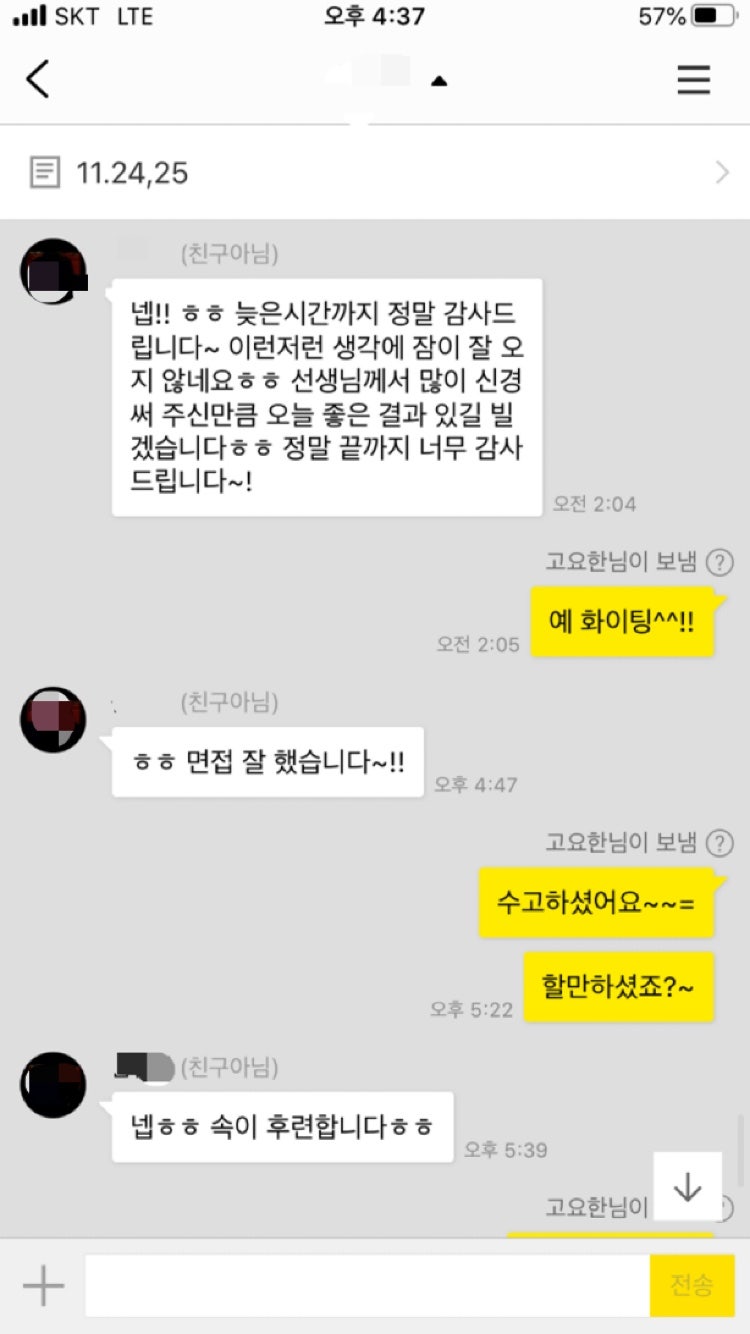The image size is (750, 1334).
Task: Open help icon above 수고하셨어요 message
Action: tap(719, 843)
